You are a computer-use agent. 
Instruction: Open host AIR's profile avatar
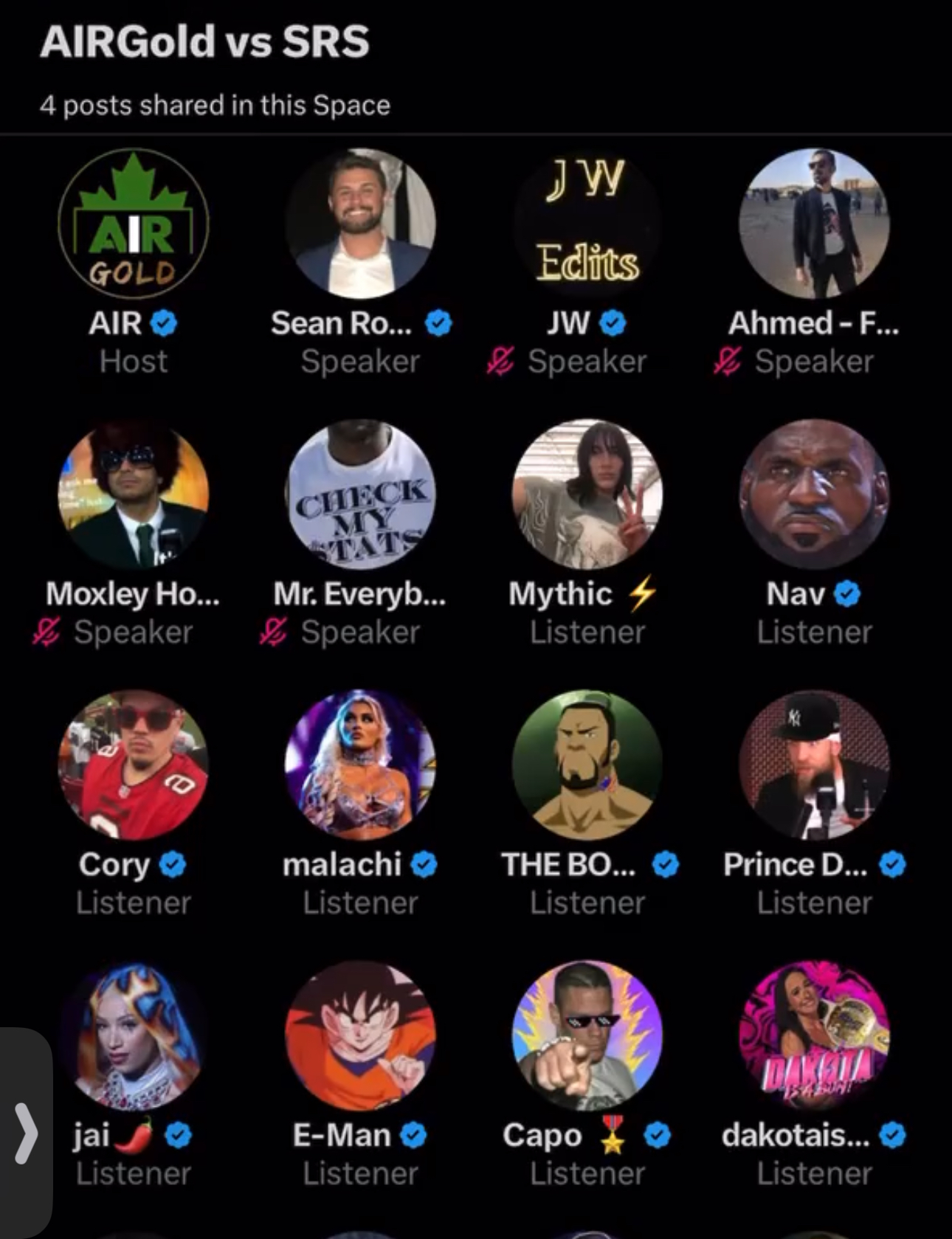tap(134, 224)
